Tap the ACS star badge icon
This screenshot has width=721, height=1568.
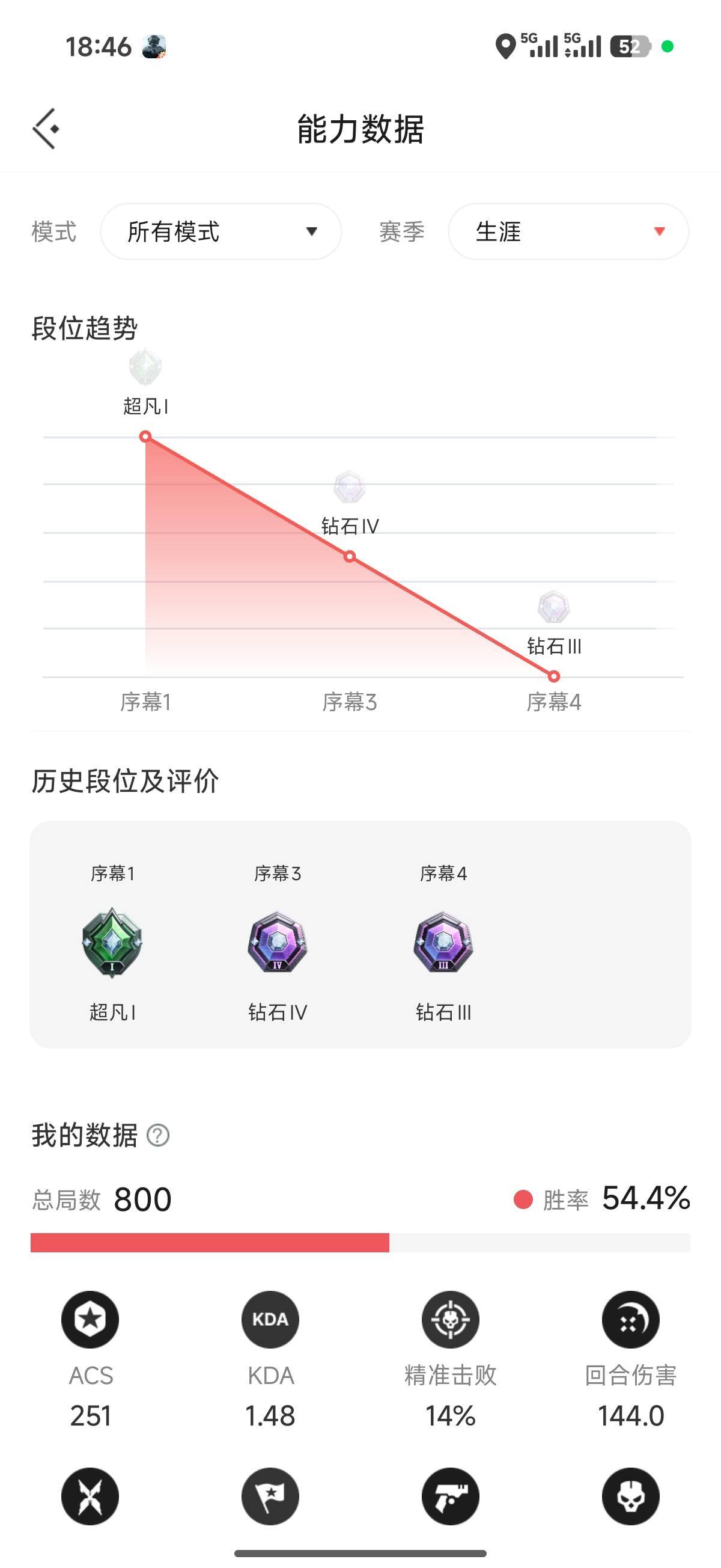pyautogui.click(x=90, y=1318)
